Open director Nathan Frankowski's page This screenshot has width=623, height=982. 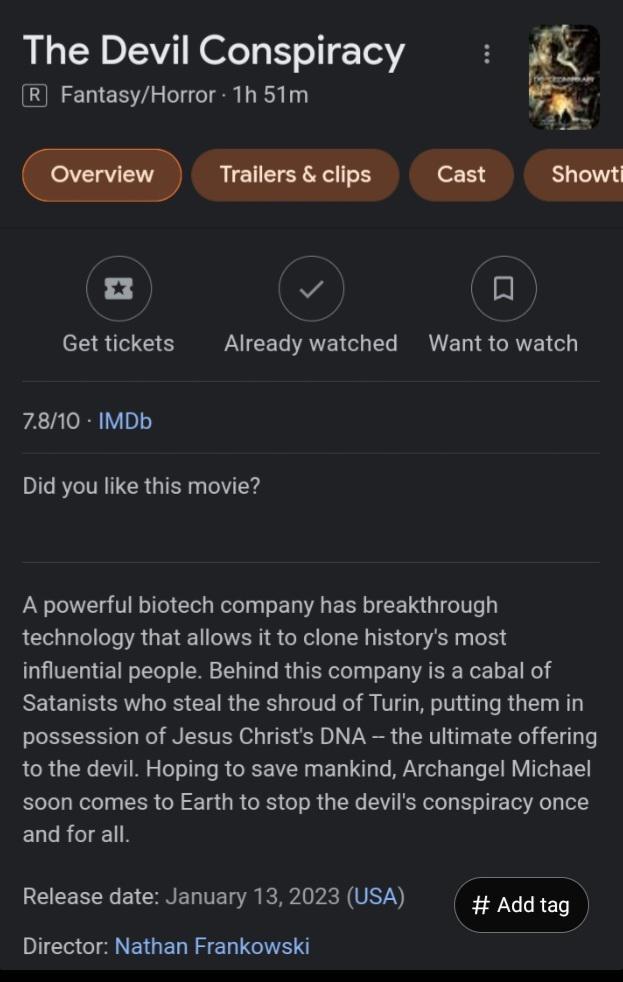click(212, 946)
